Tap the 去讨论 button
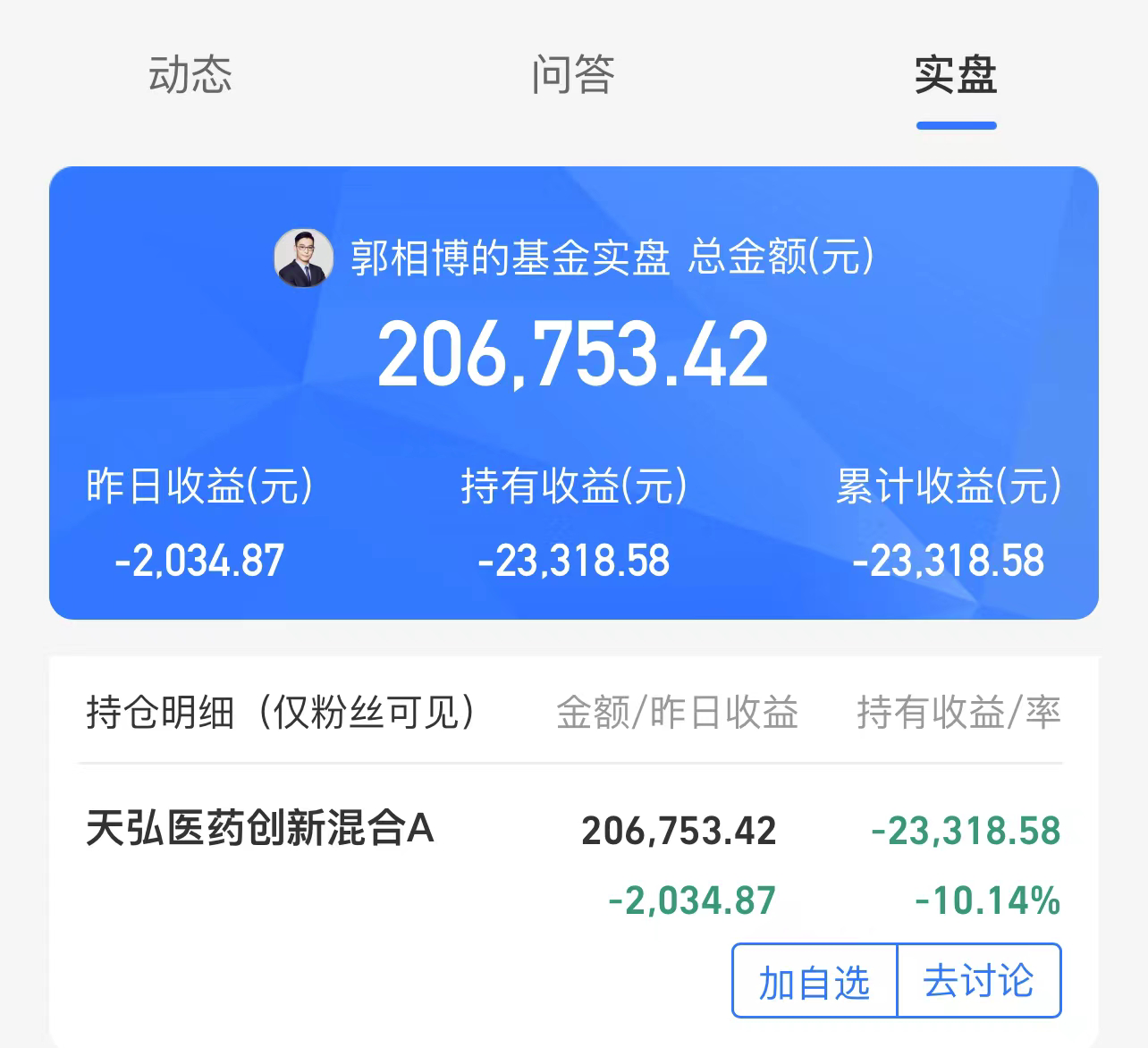 [979, 982]
